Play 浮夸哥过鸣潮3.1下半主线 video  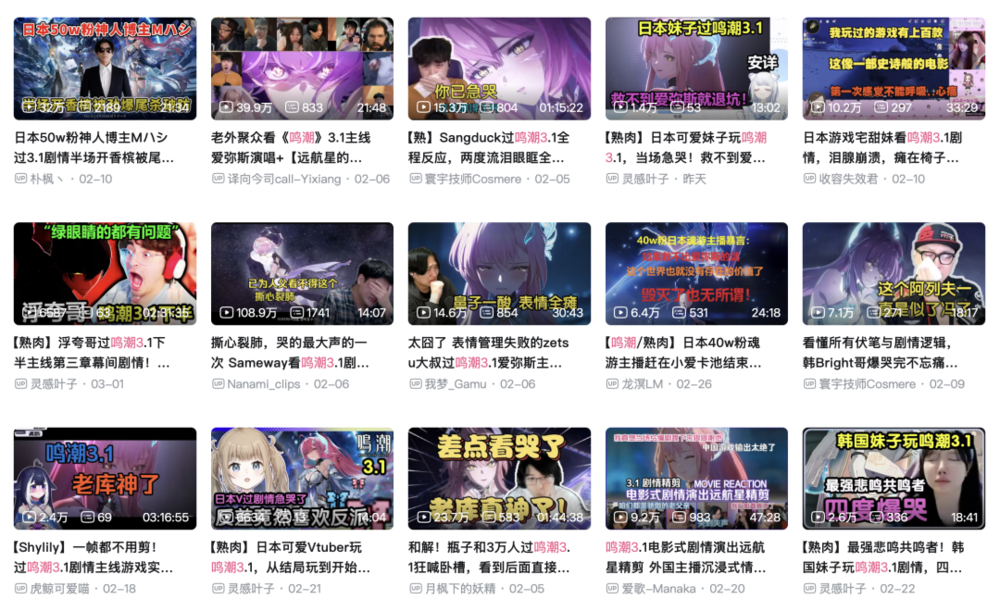pyautogui.click(x=105, y=273)
